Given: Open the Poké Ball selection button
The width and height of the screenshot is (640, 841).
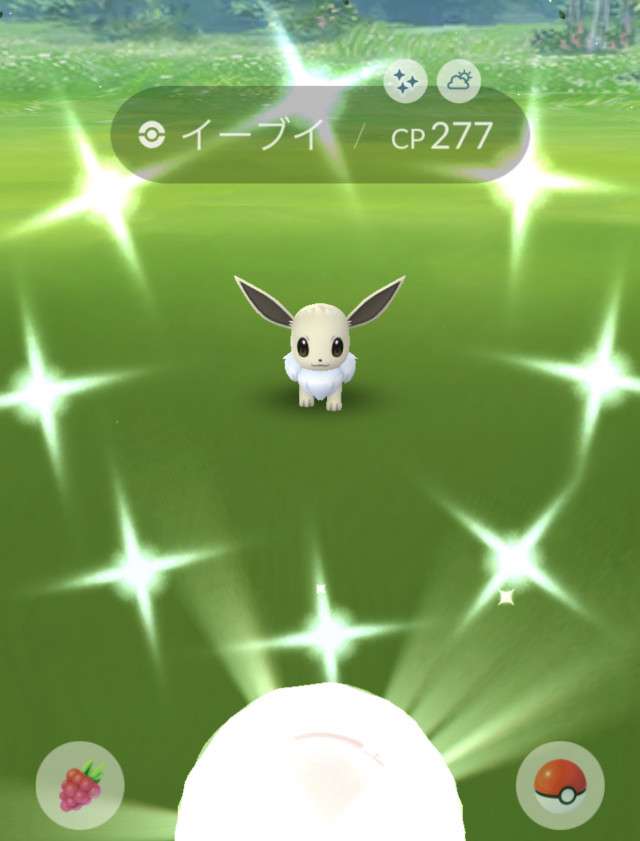Looking at the screenshot, I should [559, 785].
